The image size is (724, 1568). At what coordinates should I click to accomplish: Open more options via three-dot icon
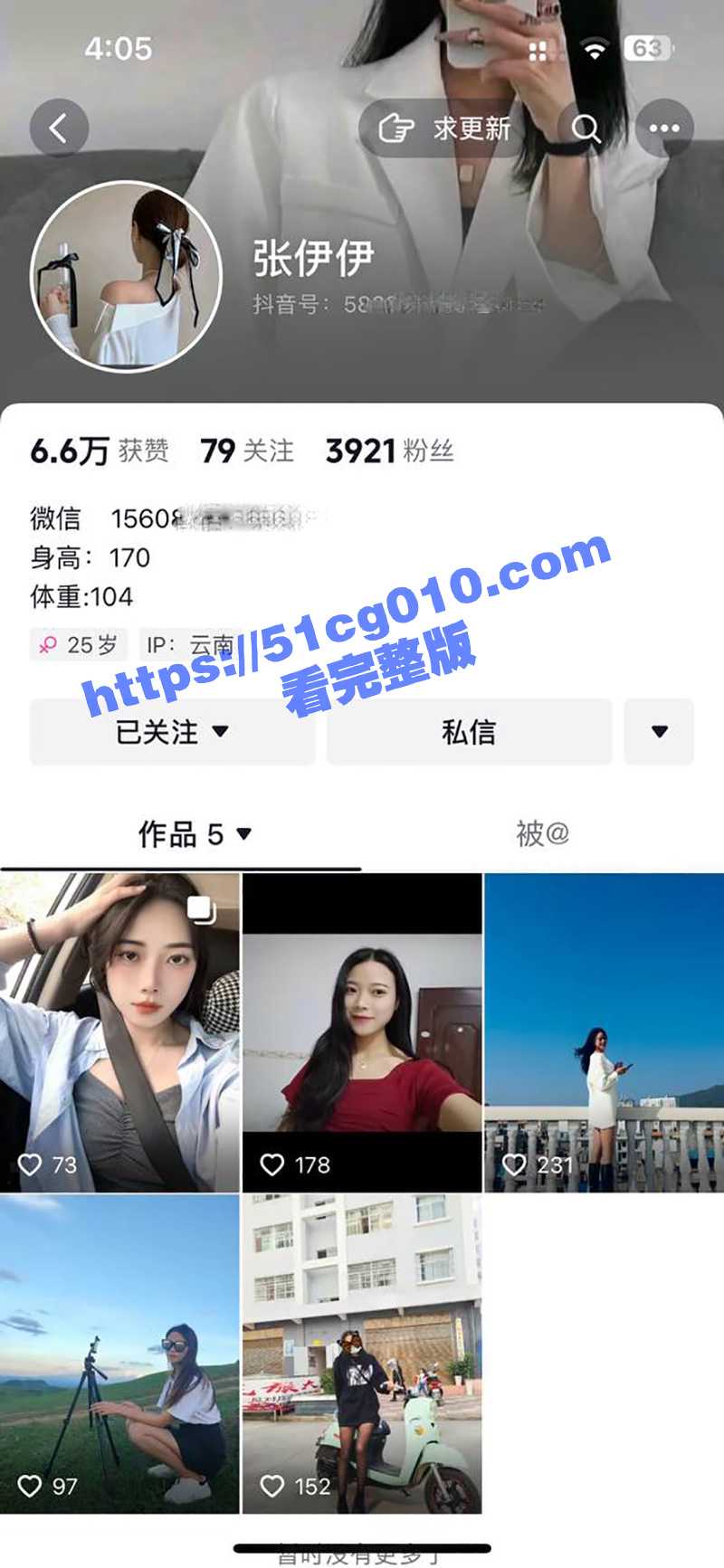coord(667,128)
